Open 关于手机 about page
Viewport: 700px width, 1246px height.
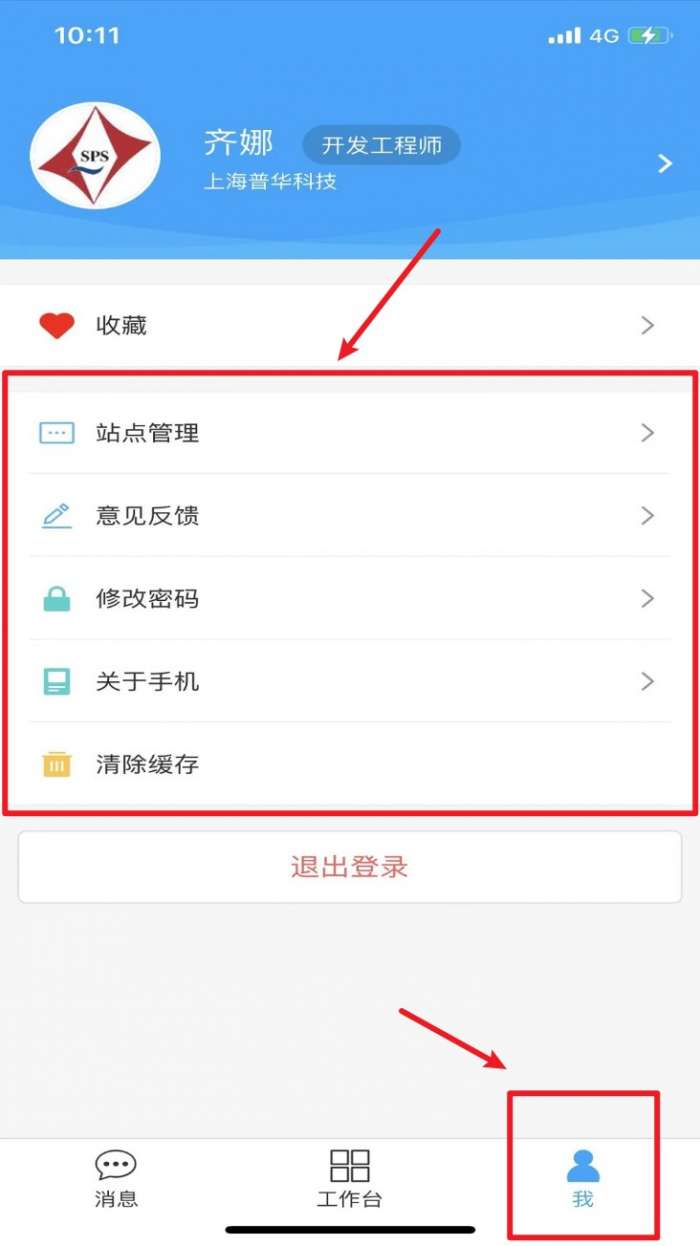(349, 682)
